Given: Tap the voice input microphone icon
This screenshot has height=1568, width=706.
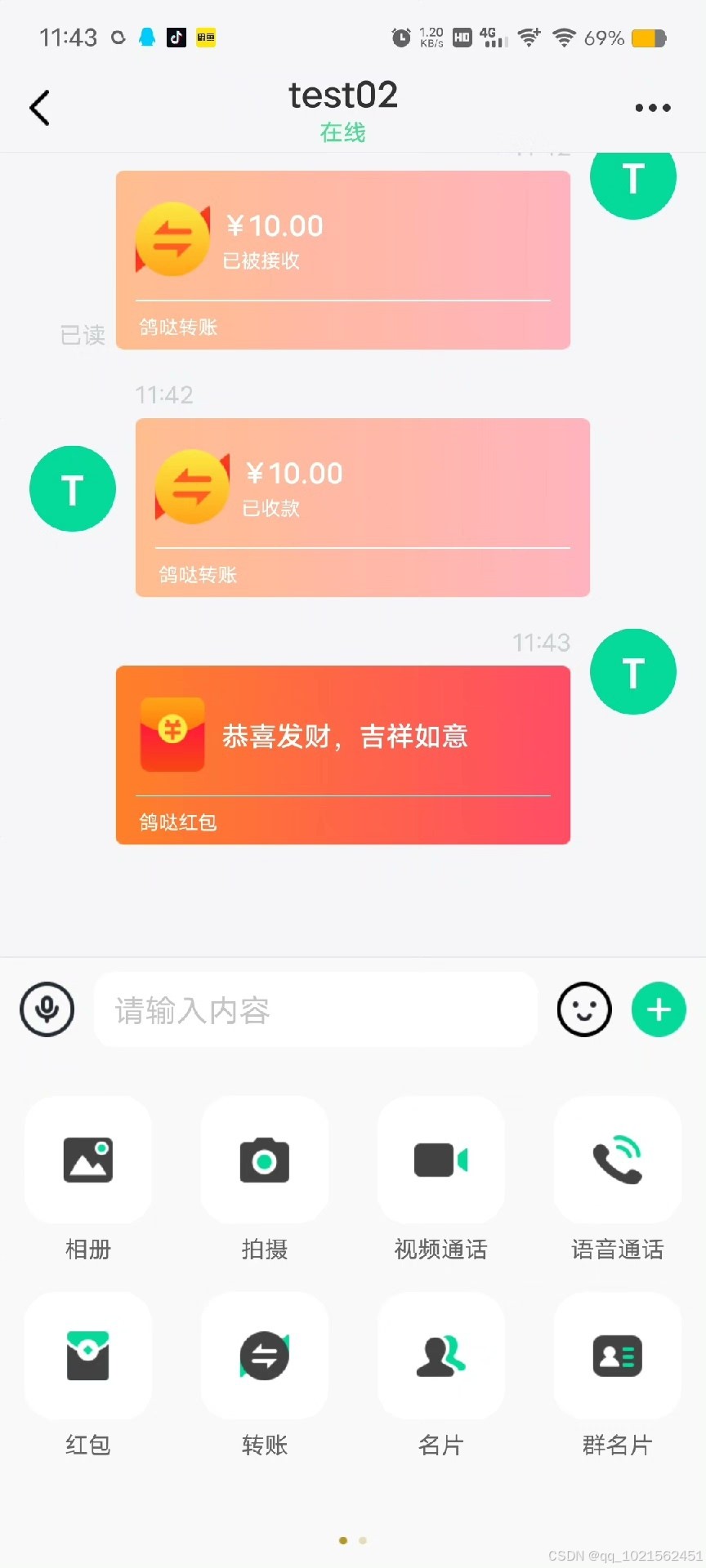Looking at the screenshot, I should click(47, 1009).
